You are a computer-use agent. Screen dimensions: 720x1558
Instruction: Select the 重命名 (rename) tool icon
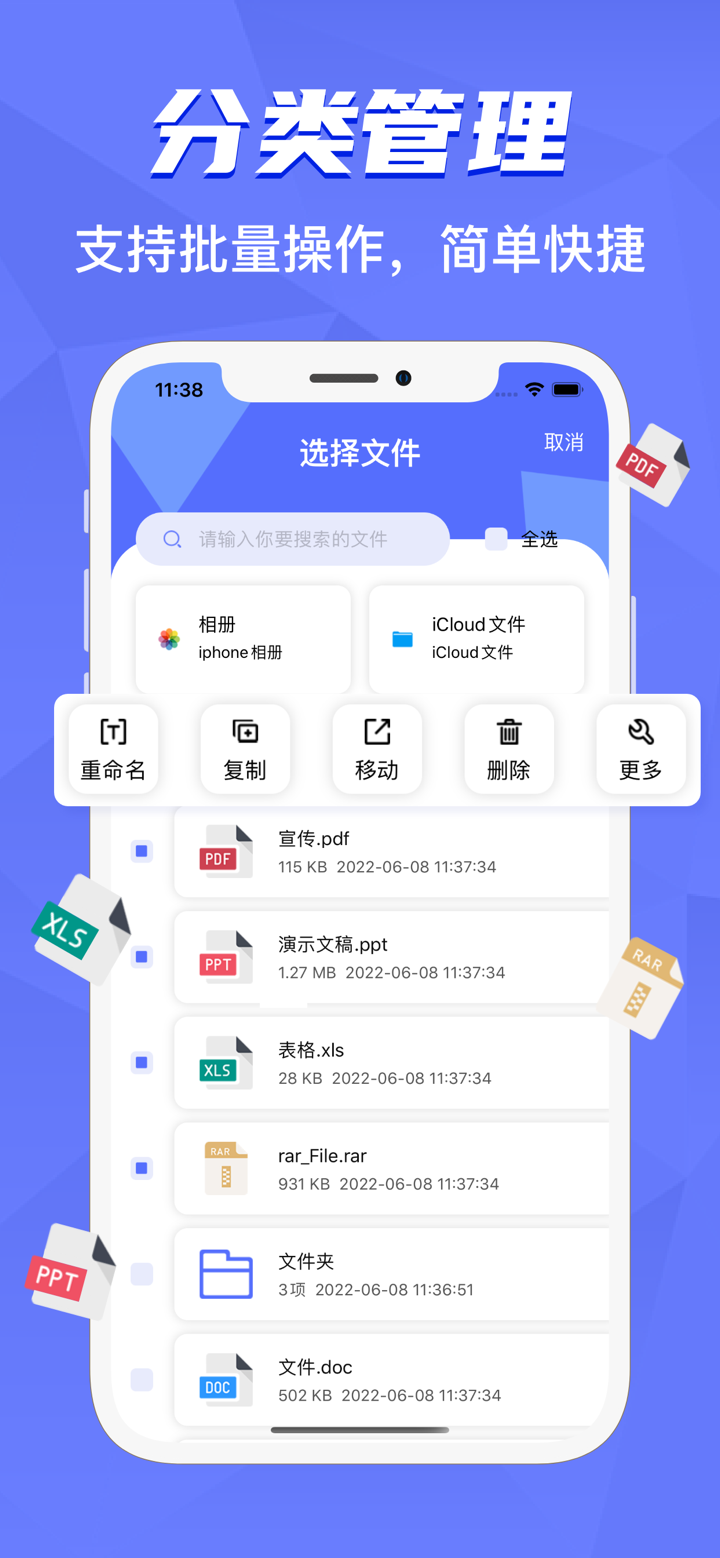(x=113, y=733)
